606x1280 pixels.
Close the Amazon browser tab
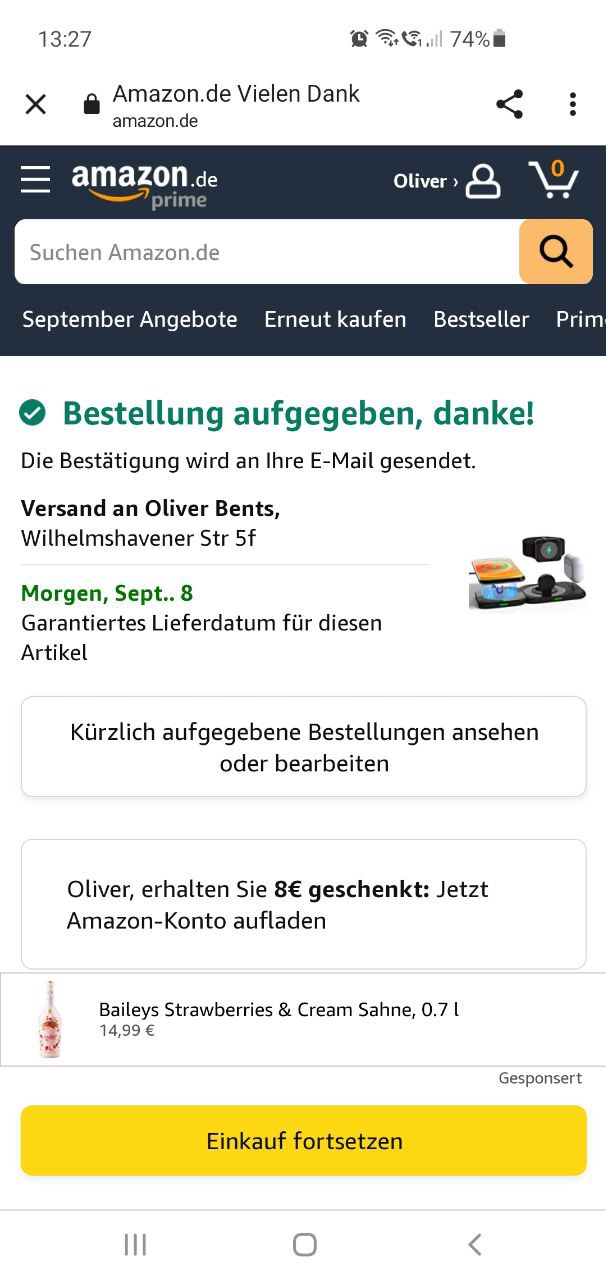click(x=36, y=104)
